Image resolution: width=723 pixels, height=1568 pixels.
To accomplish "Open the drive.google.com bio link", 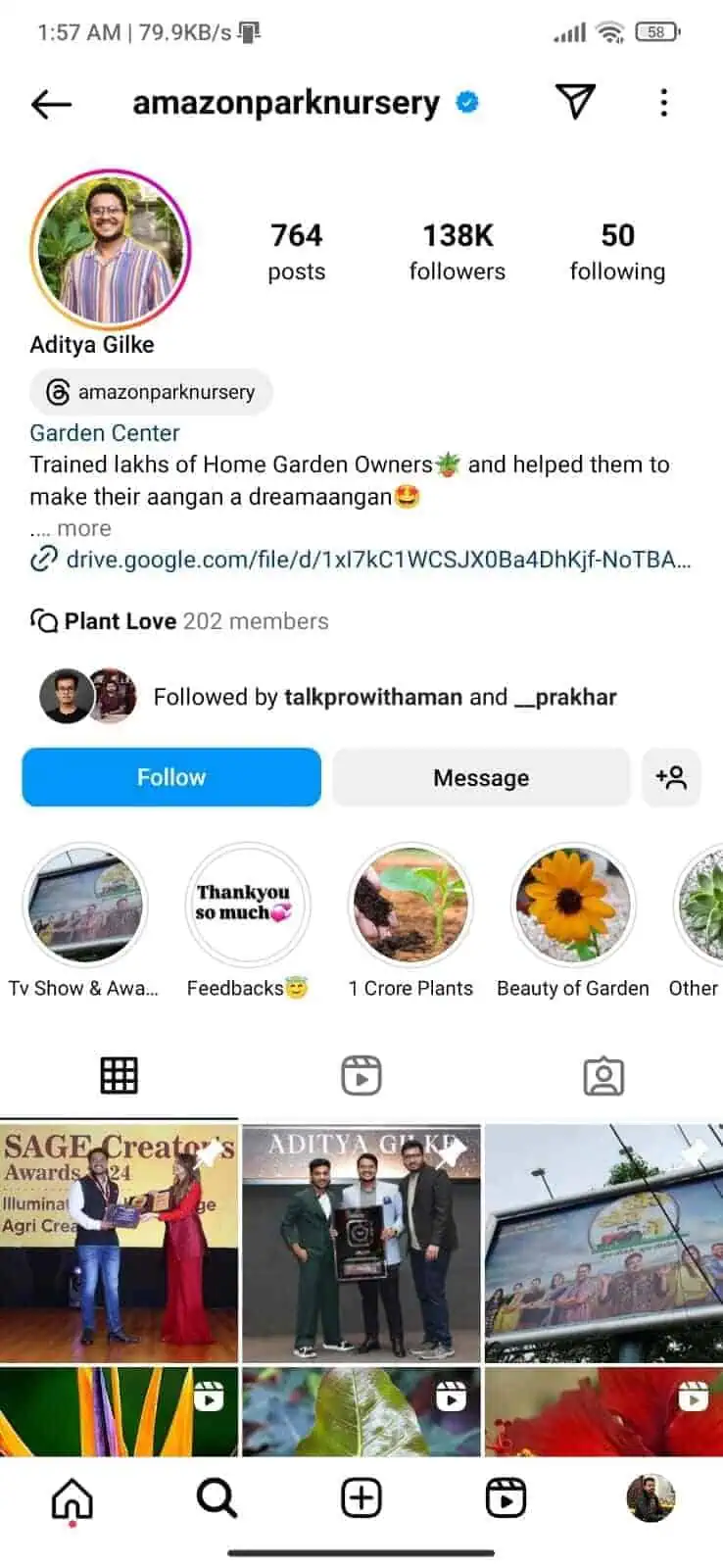I will (376, 560).
